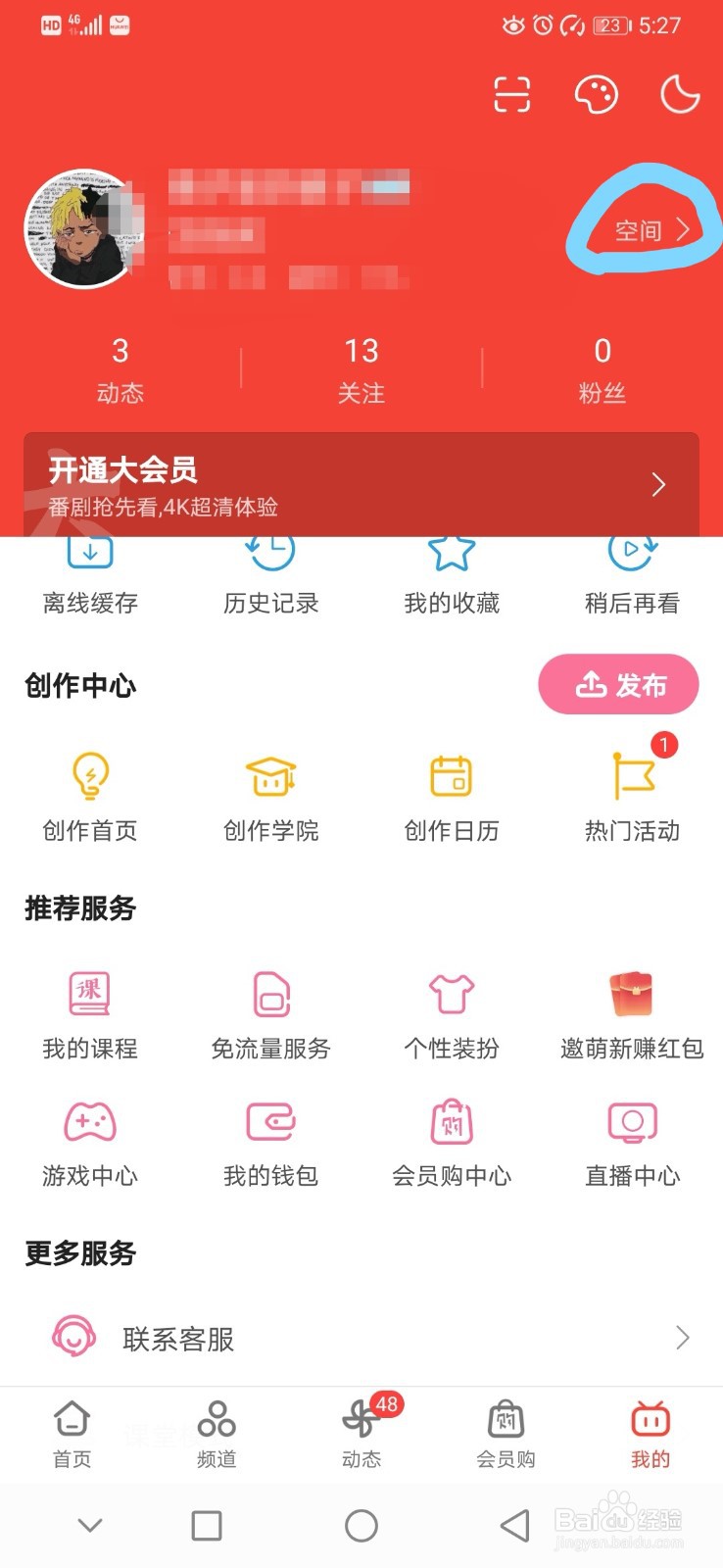Viewport: 723px width, 1568px height.
Task: Expand the 开通大会员 banner chevron
Action: 658,484
